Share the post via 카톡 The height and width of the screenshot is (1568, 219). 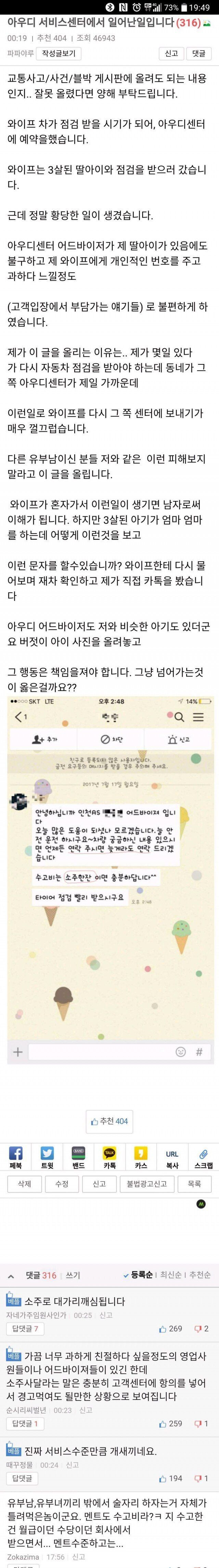(109, 1157)
